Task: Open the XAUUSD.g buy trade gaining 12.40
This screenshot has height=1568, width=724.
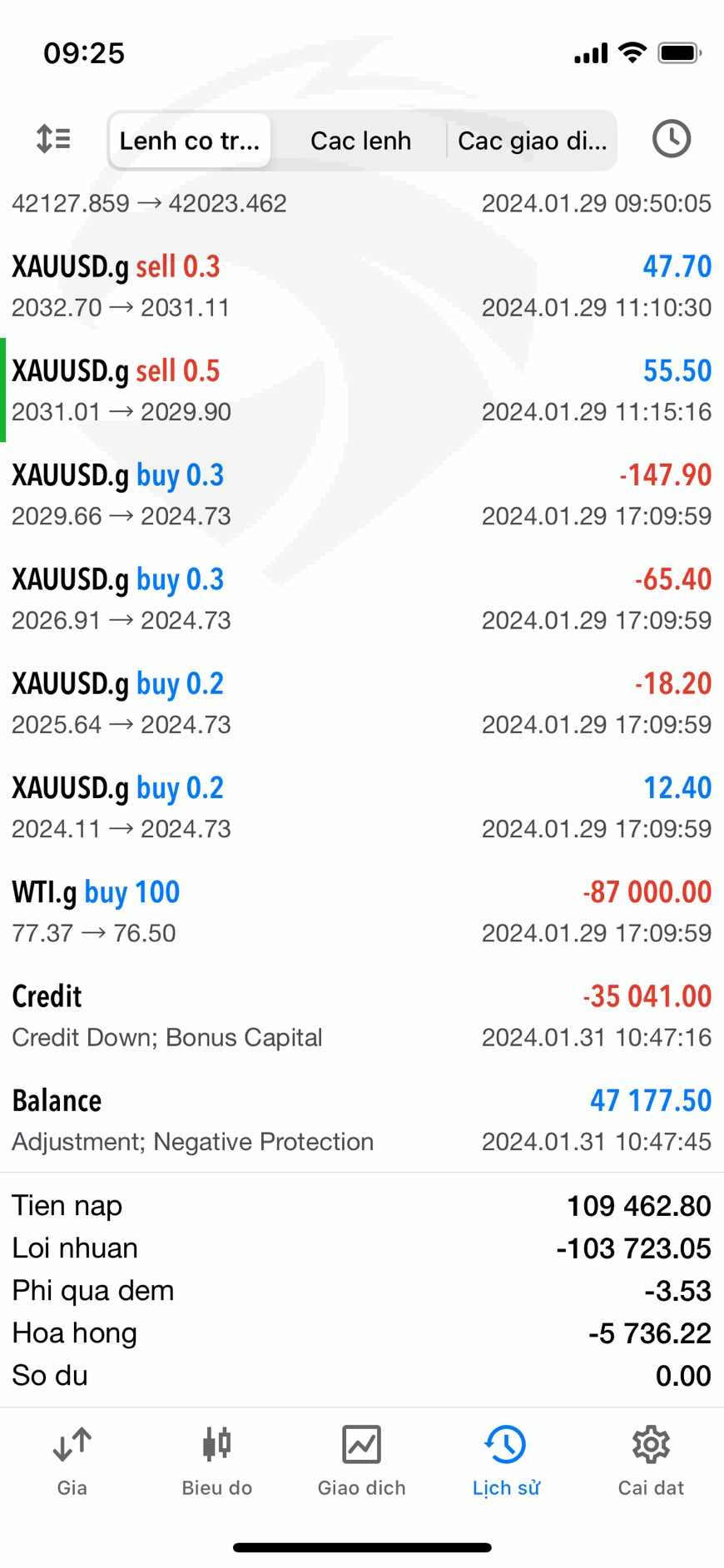Action: 362,807
